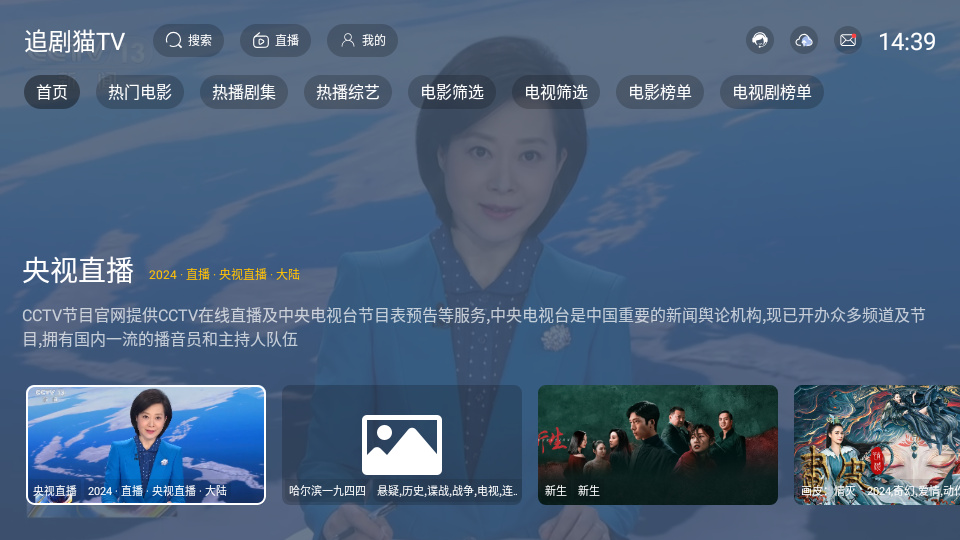Open the customer support headset icon
The width and height of the screenshot is (960, 540).
(x=760, y=41)
